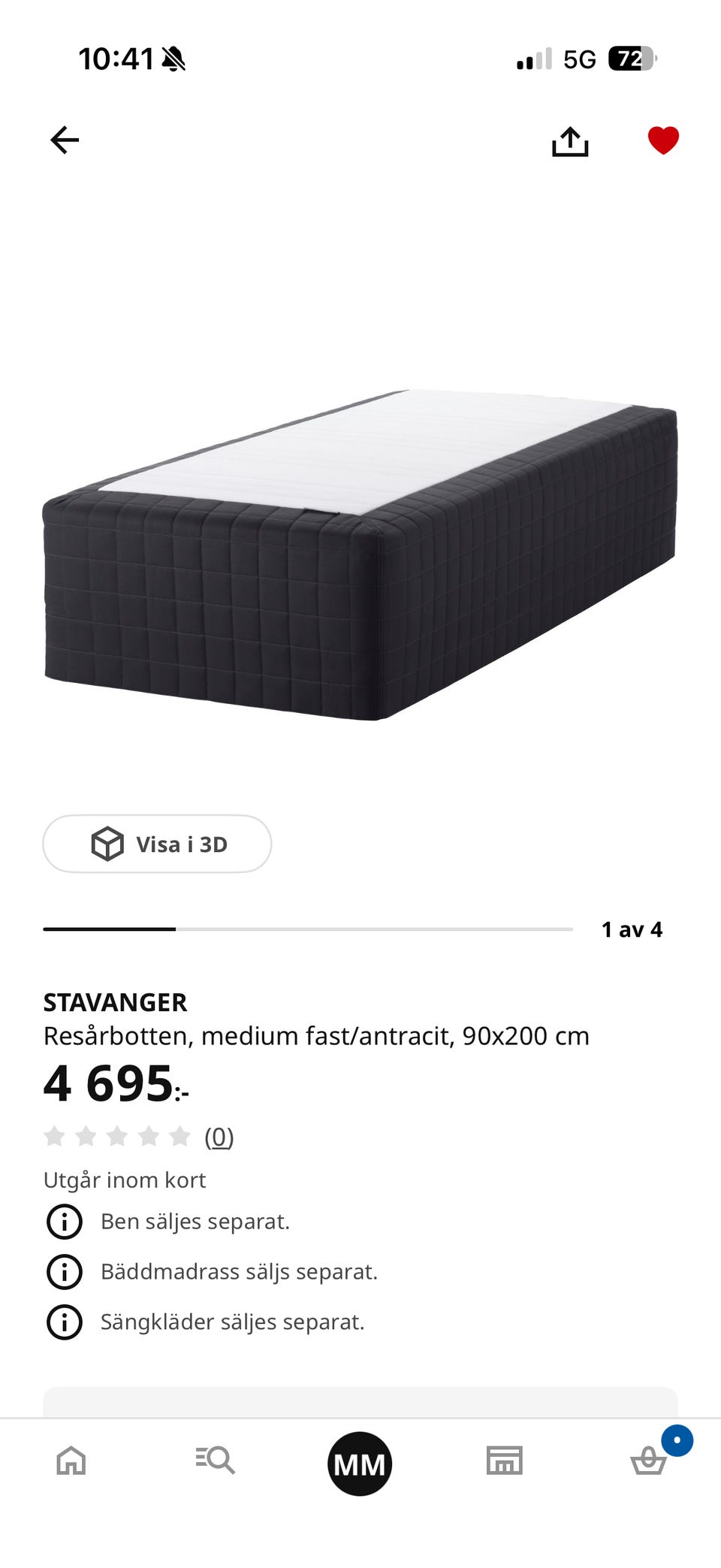Tap the Visa i 3D button
721x1568 pixels.
[157, 844]
